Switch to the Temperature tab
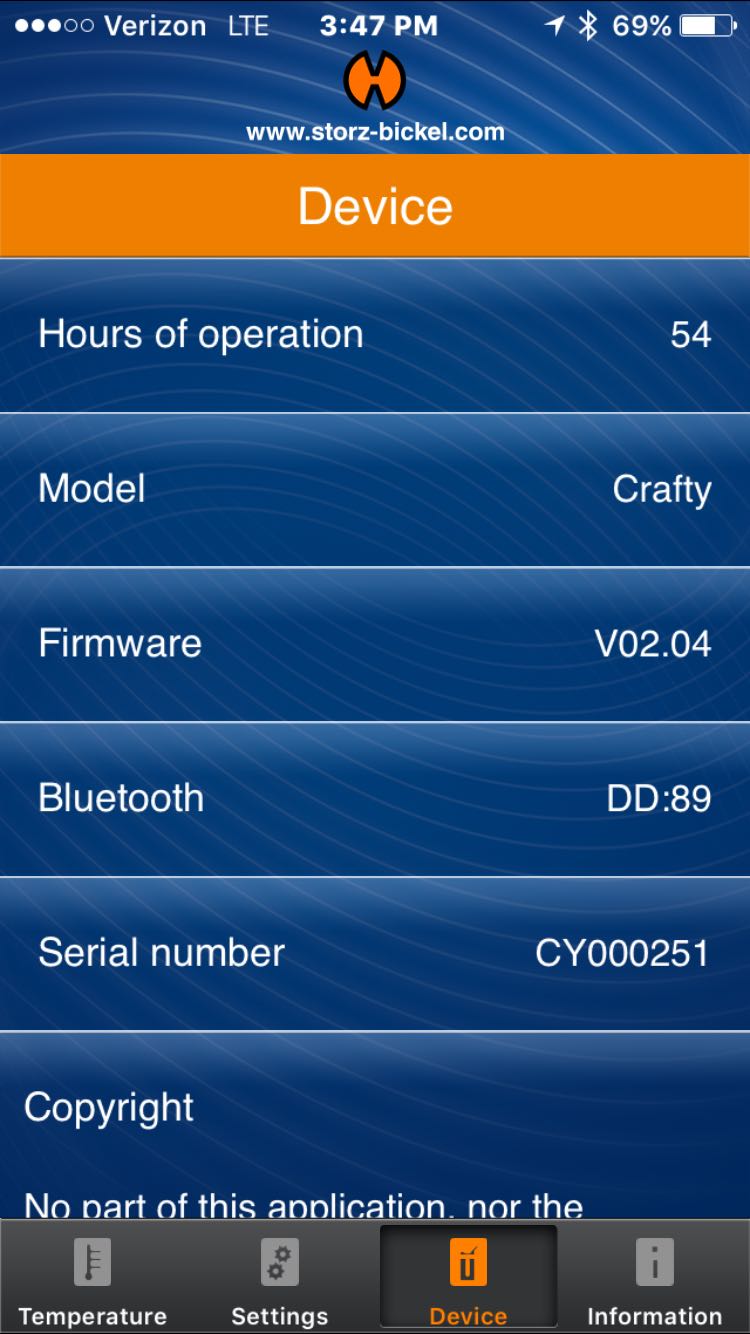The image size is (750, 1334). click(x=92, y=1280)
